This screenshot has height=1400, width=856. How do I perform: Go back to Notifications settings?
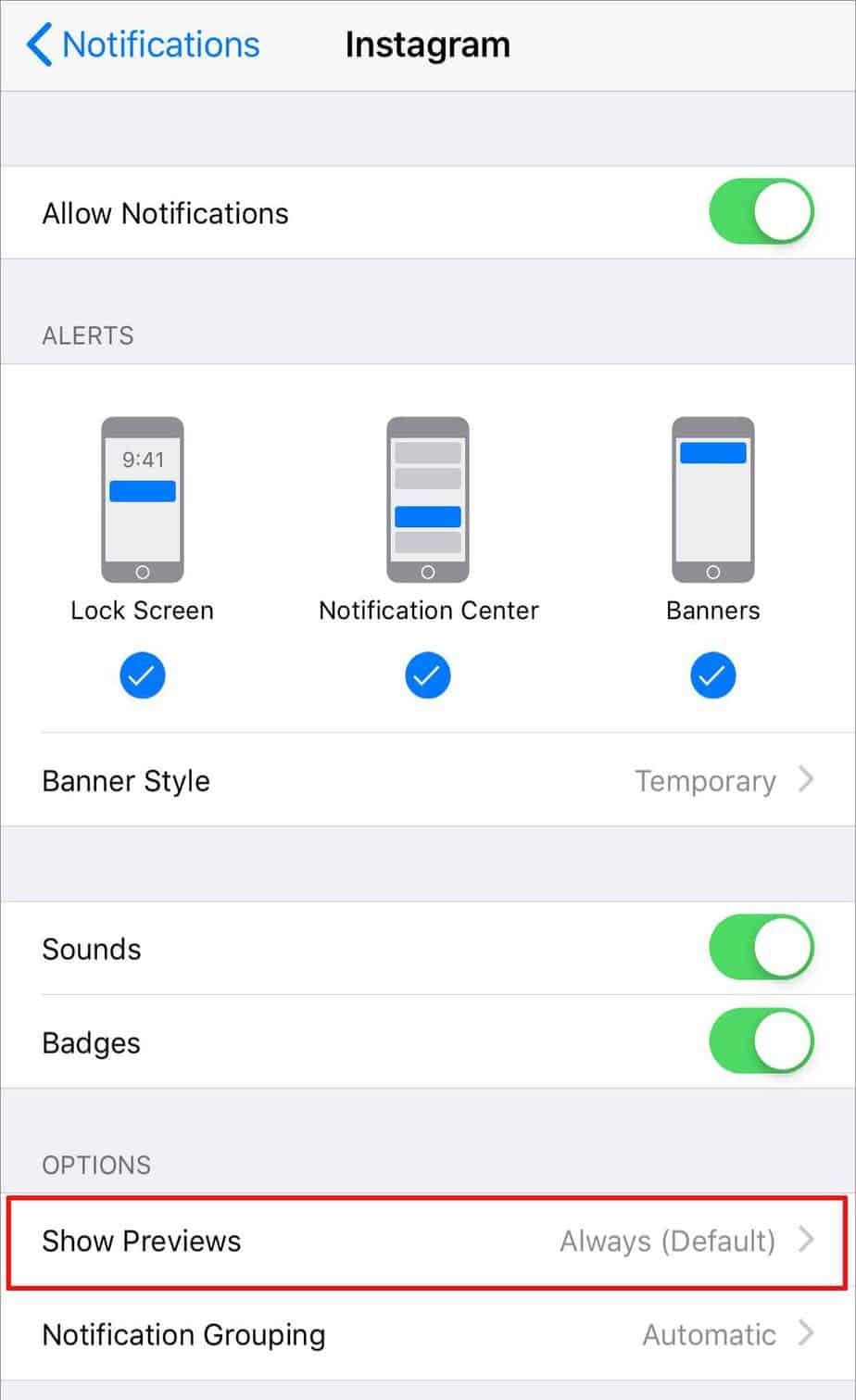pyautogui.click(x=144, y=44)
